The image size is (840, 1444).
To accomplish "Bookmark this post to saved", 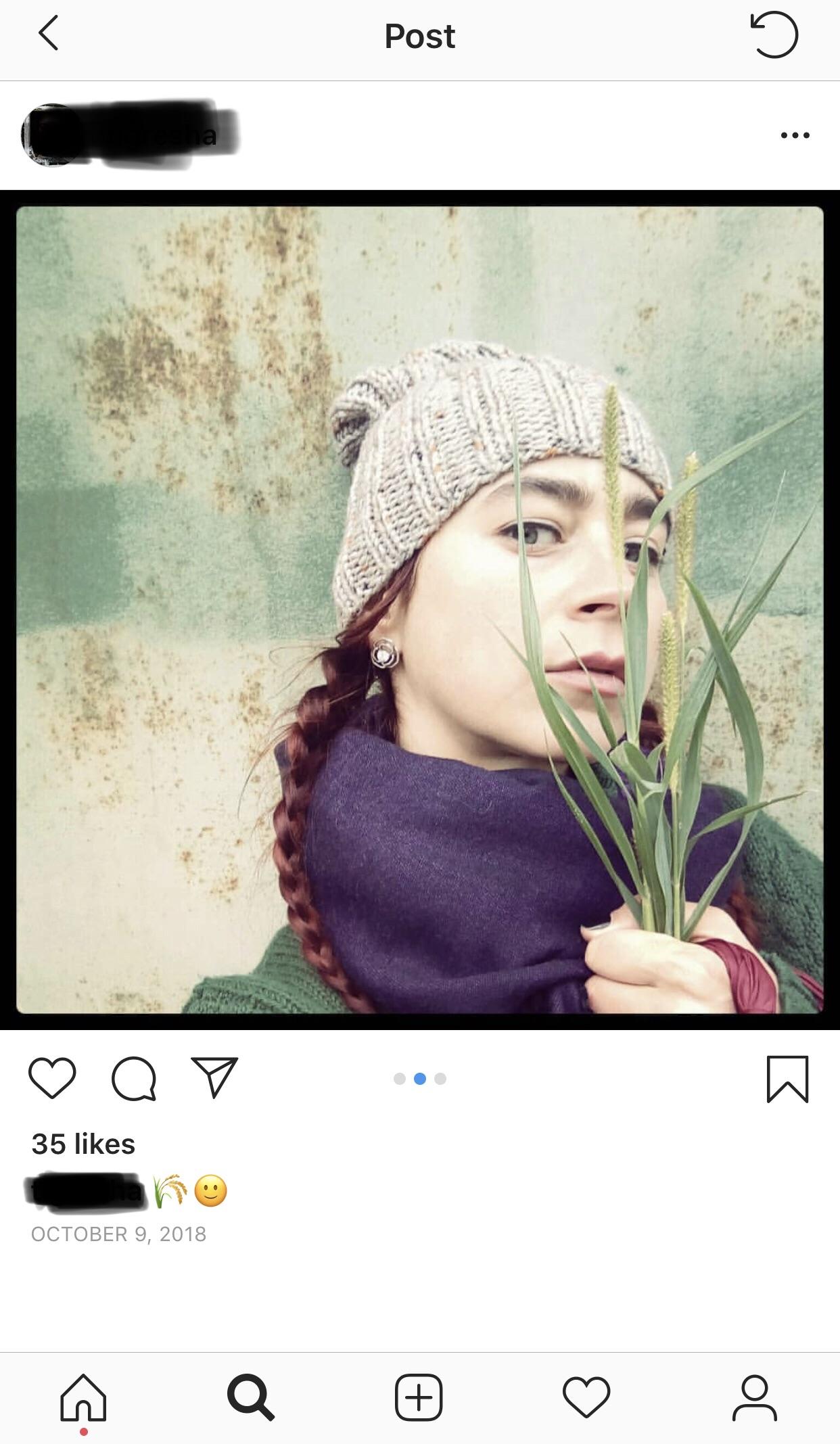I will click(x=787, y=1079).
